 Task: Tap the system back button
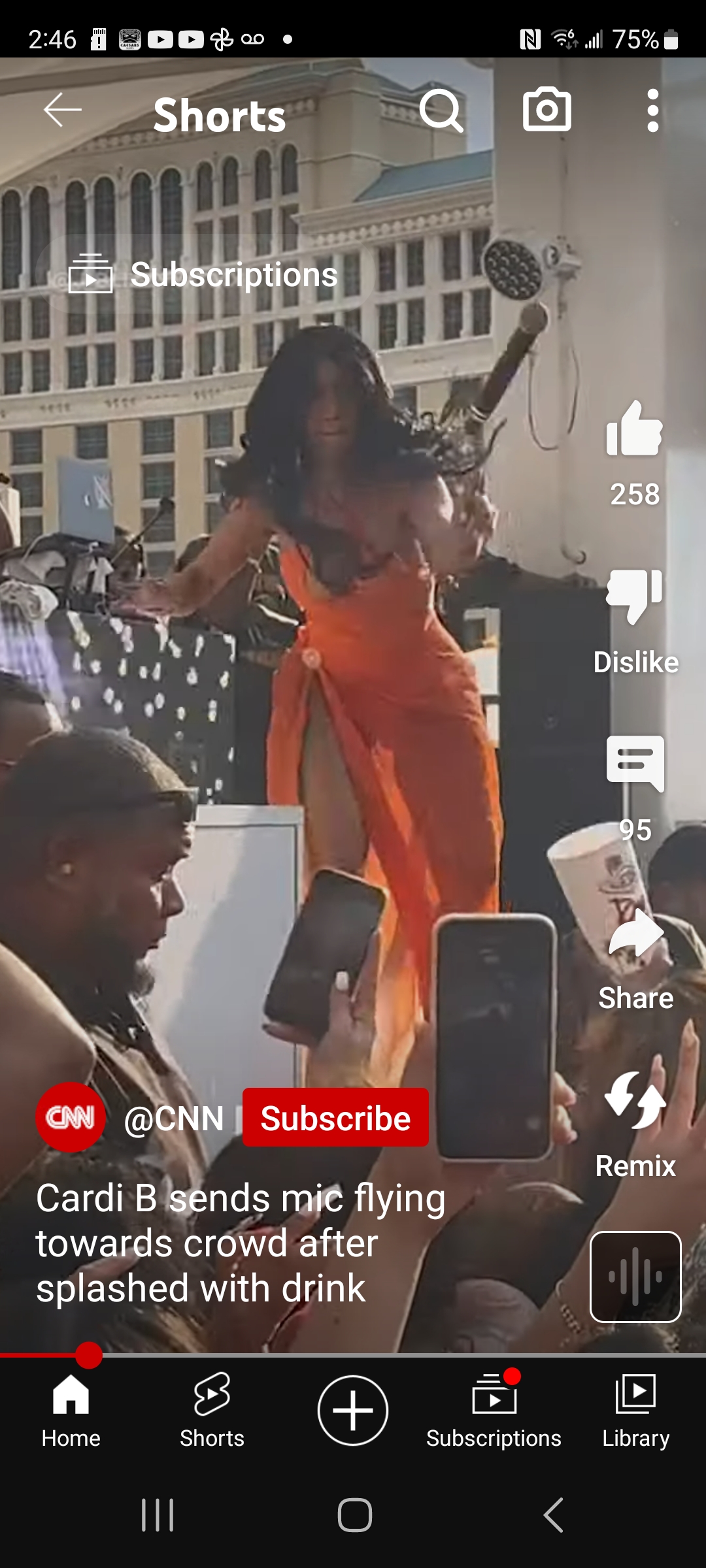pyautogui.click(x=553, y=1515)
